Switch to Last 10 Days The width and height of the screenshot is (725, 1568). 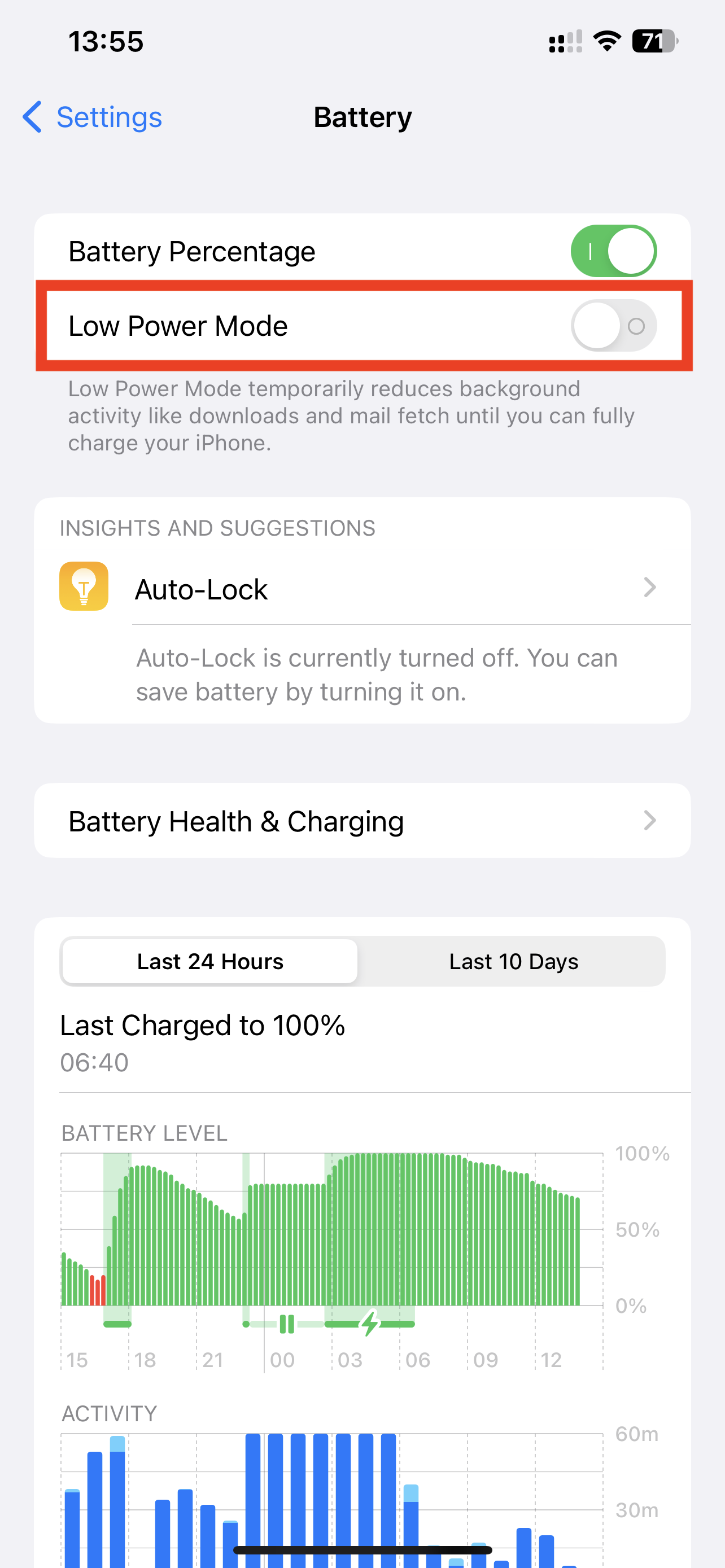point(513,961)
